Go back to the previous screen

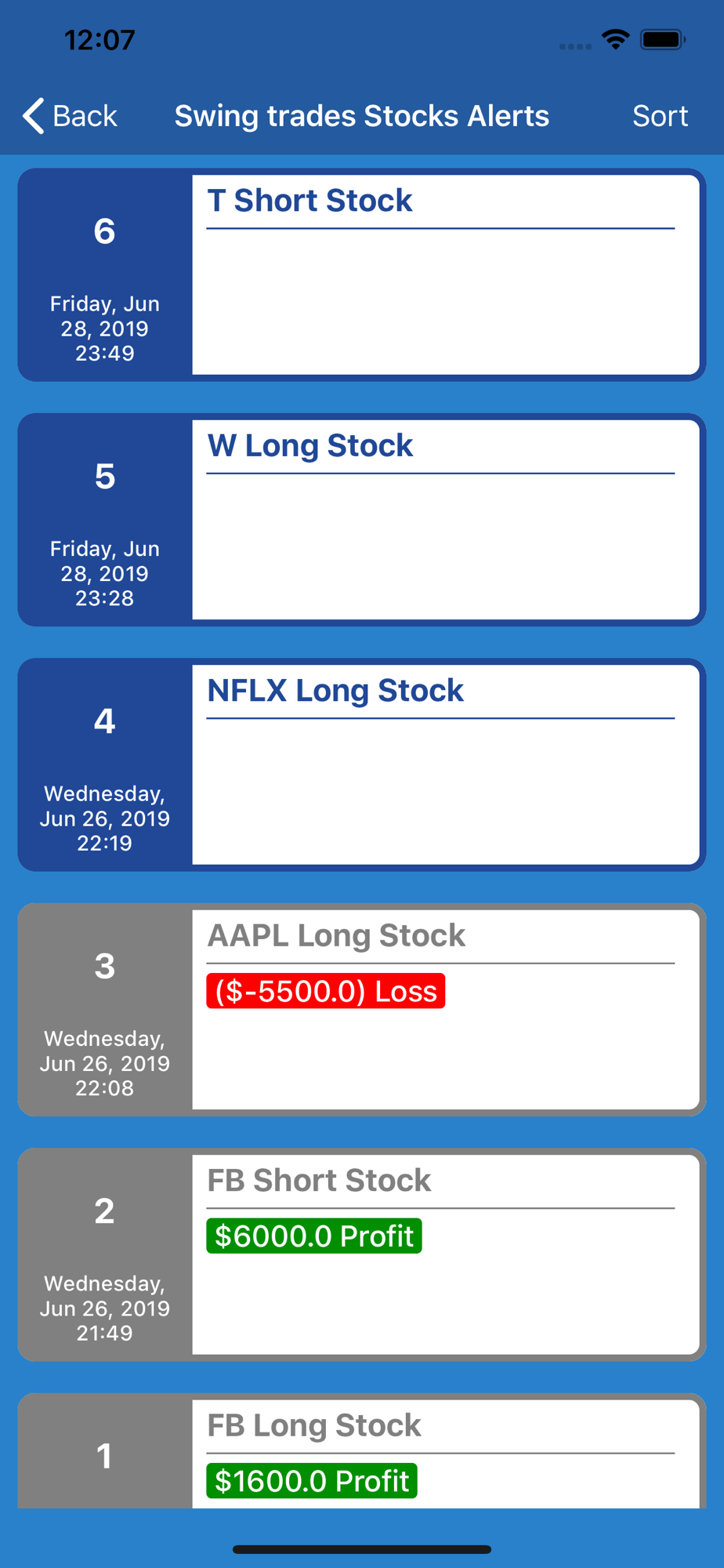point(70,116)
